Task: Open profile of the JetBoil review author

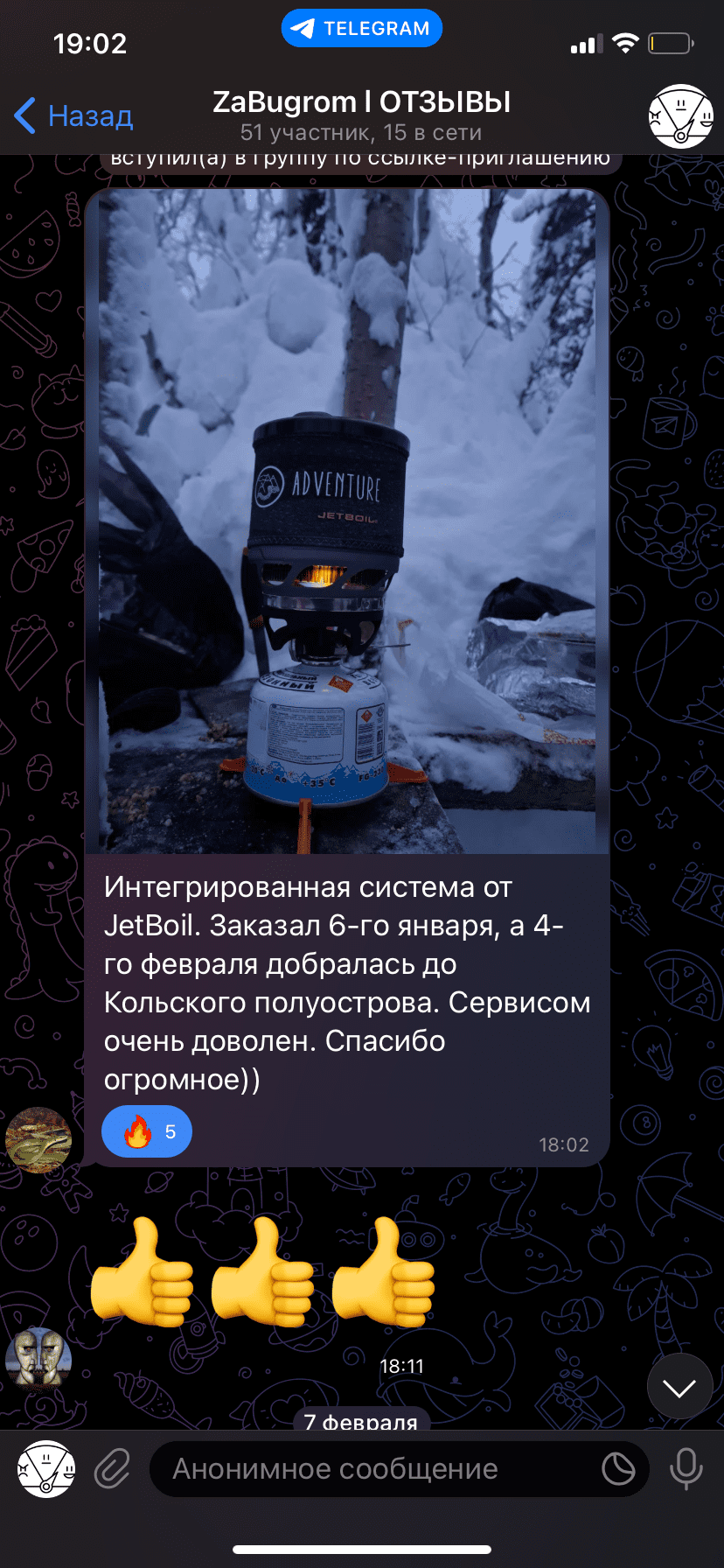Action: [38, 1138]
